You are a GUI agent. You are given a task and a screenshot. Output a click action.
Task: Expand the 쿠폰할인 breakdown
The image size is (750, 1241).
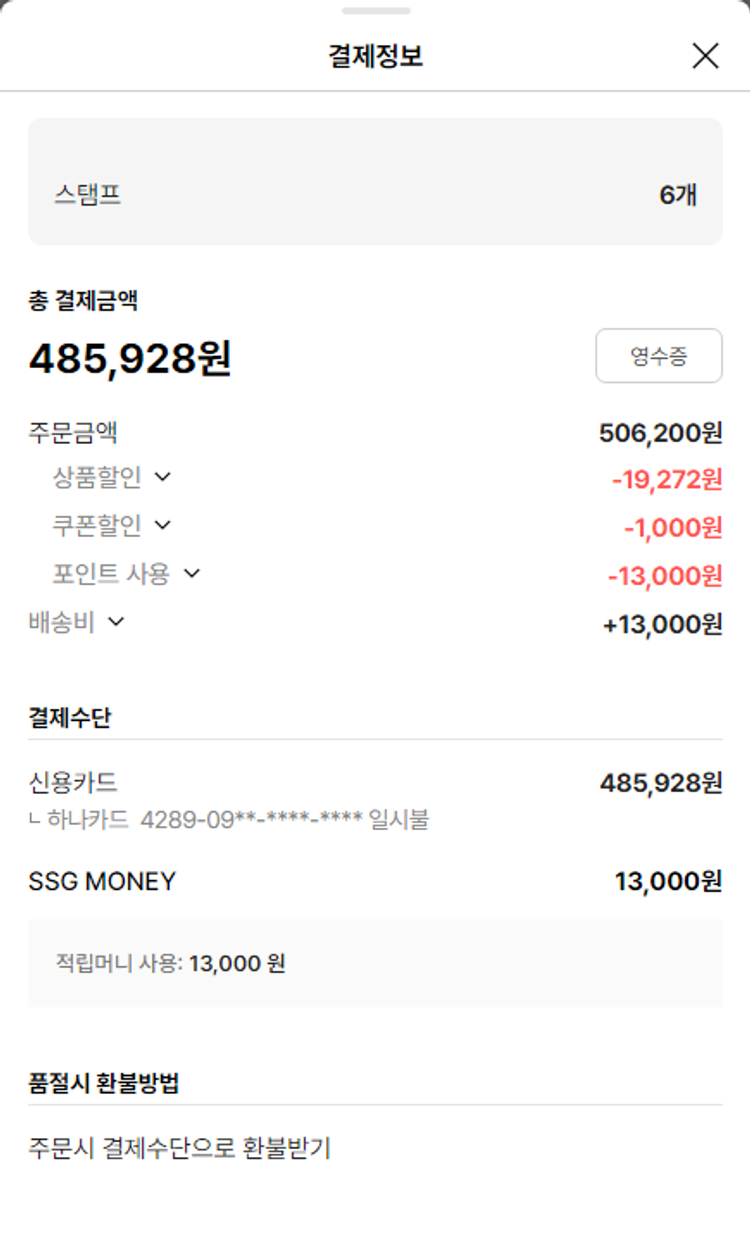pyautogui.click(x=162, y=525)
